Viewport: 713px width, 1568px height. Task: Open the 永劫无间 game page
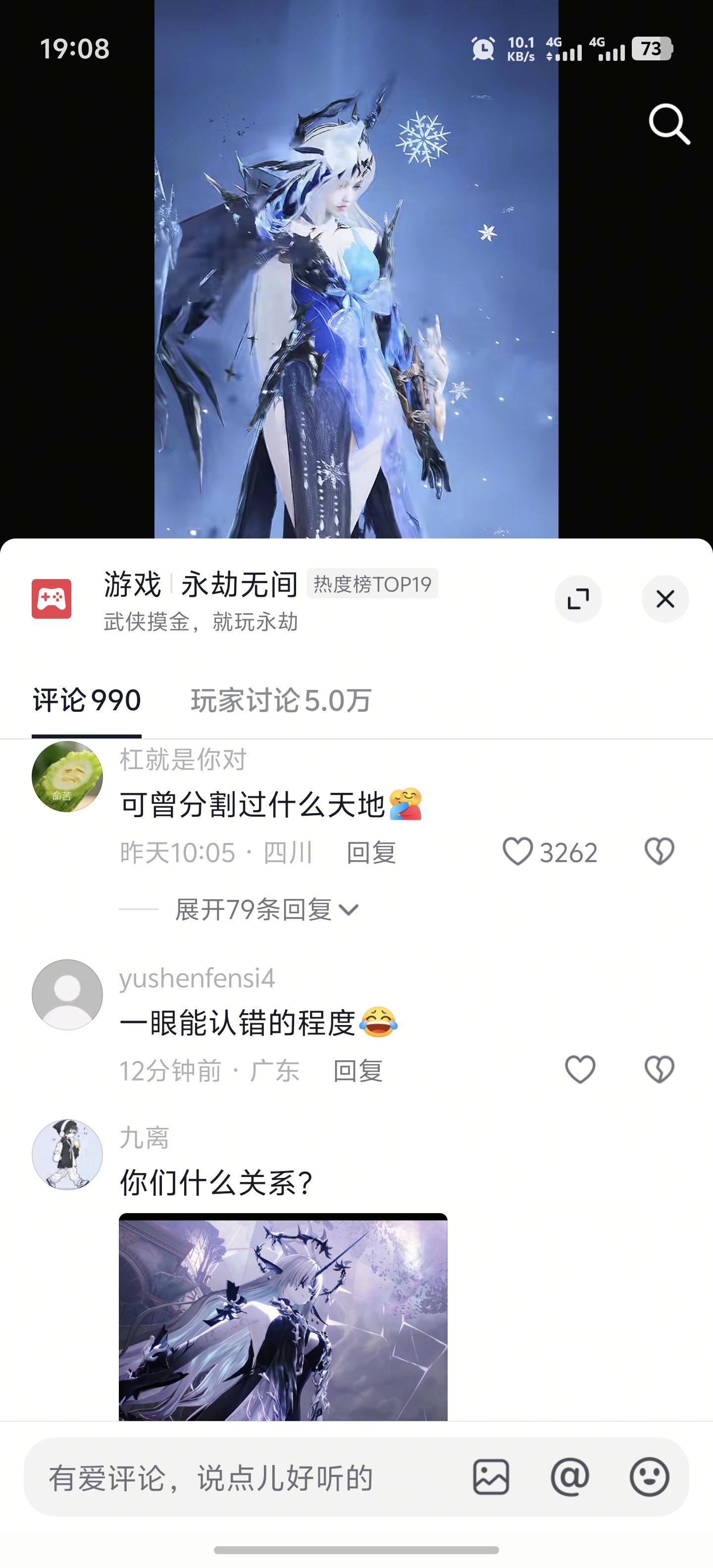[239, 585]
